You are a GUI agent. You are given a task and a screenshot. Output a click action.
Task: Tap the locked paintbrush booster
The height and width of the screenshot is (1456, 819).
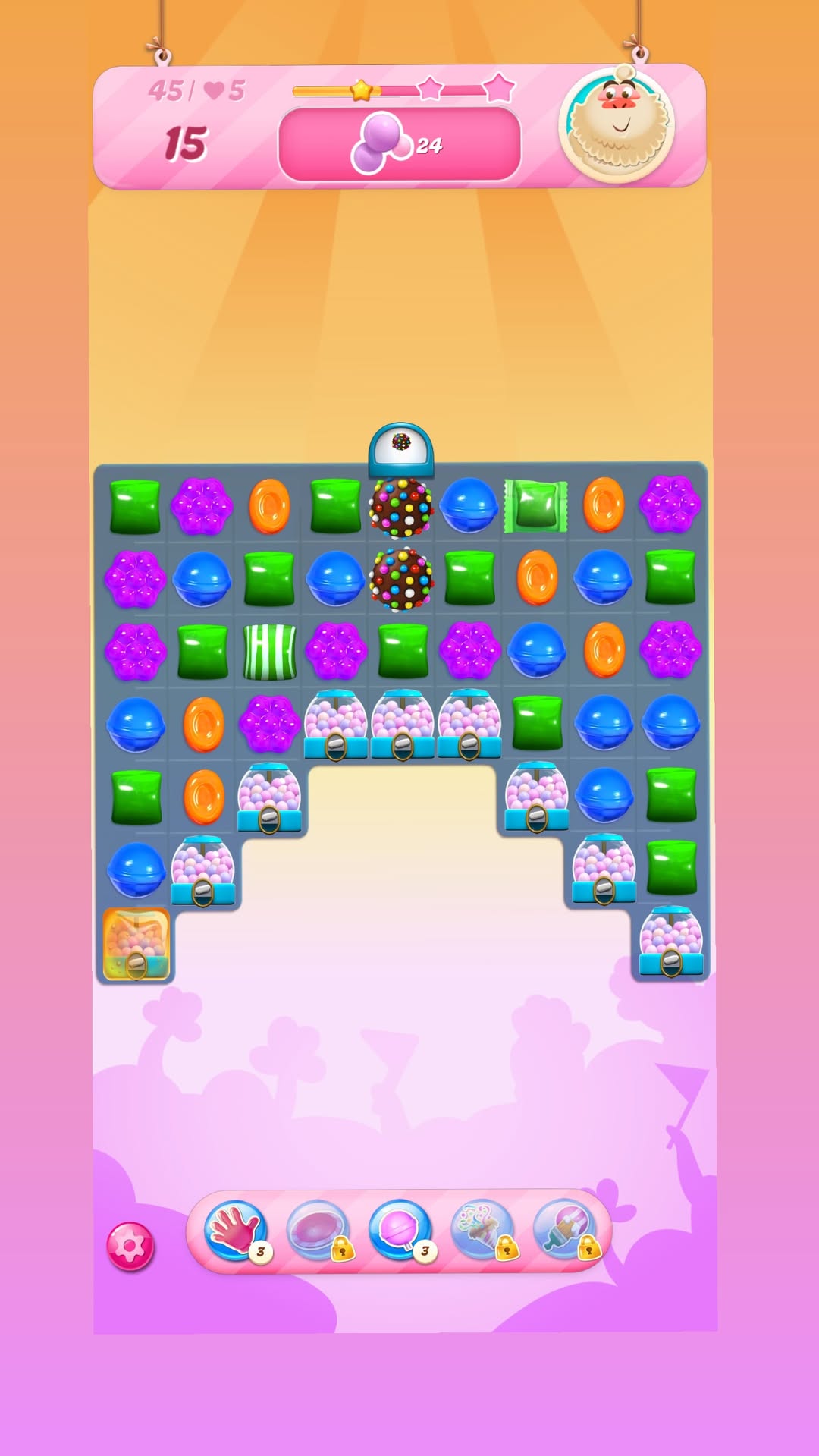566,1231
